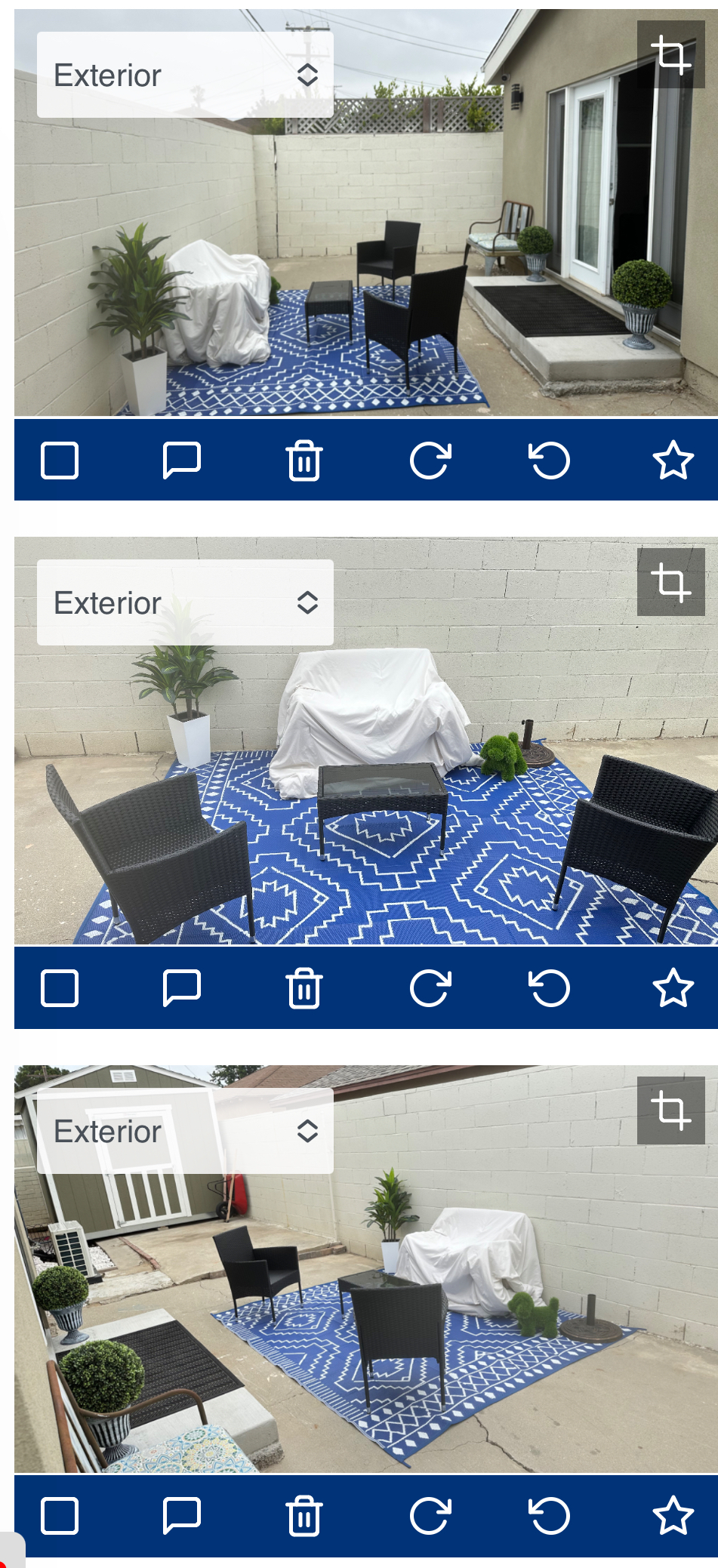Screen dimensions: 718x1568
Task: Rotate the shed photo counterclockwise
Action: [549, 1516]
